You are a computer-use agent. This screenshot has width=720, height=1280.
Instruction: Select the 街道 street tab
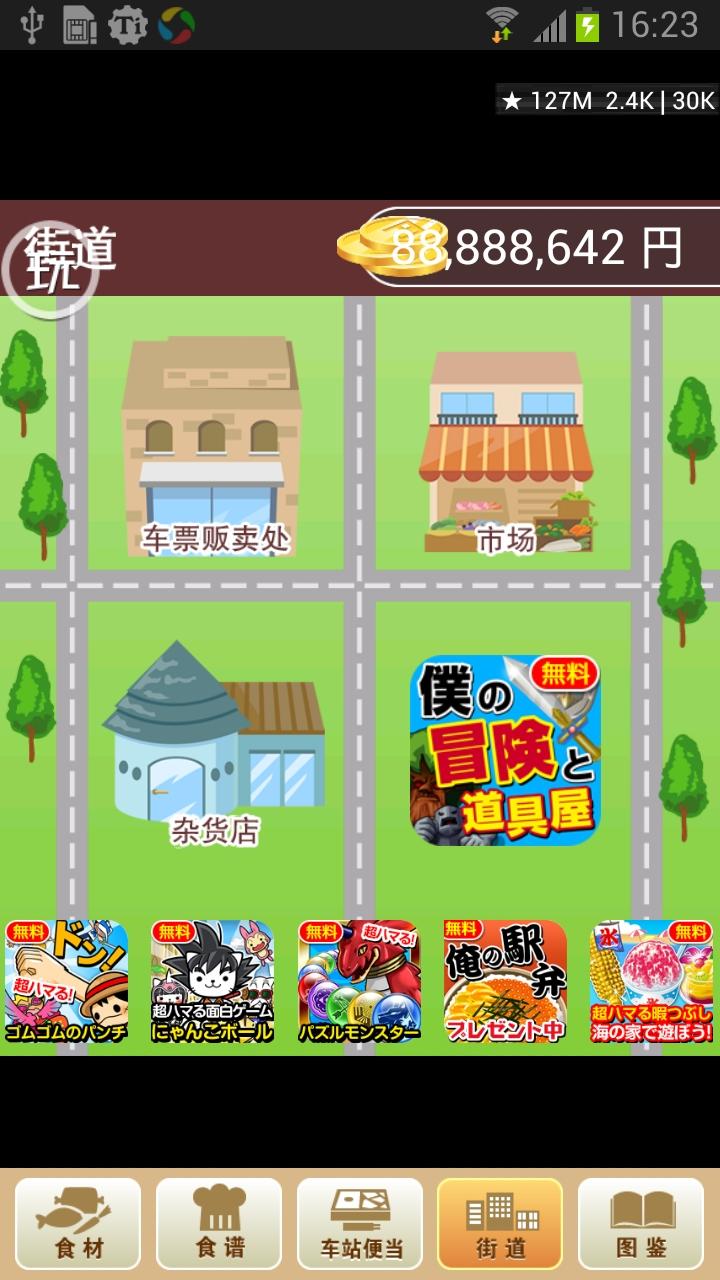500,1223
